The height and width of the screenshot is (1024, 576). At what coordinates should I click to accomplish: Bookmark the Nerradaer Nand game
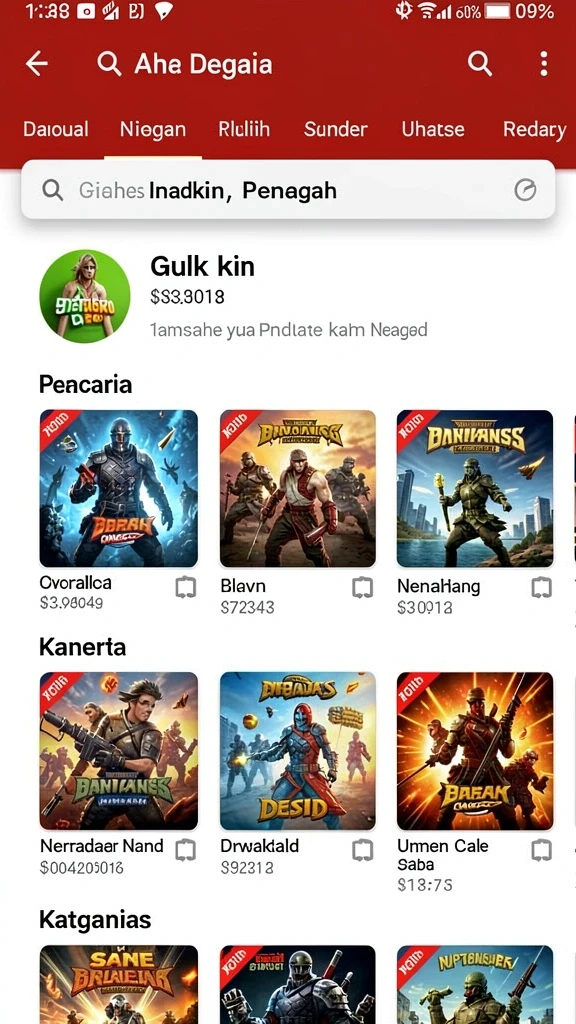(x=185, y=850)
